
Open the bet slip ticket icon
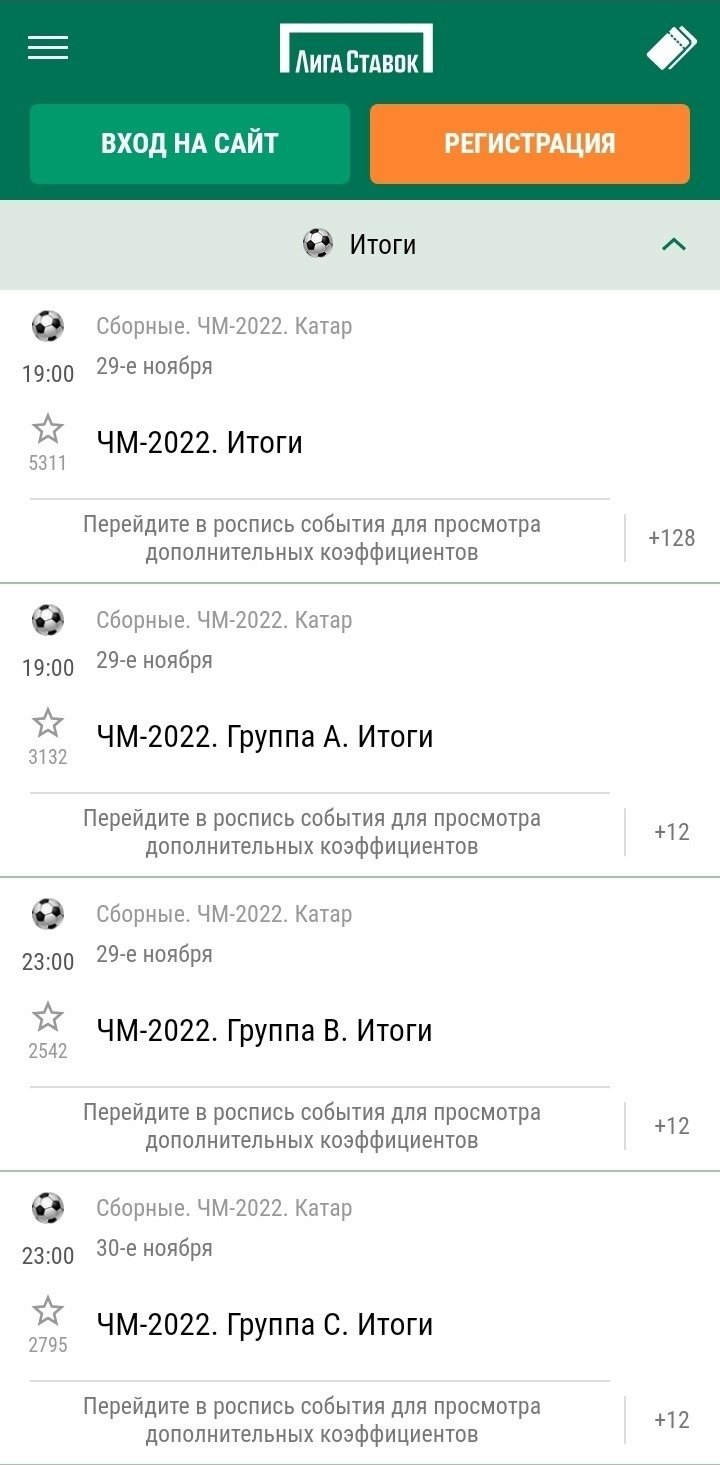click(x=671, y=48)
